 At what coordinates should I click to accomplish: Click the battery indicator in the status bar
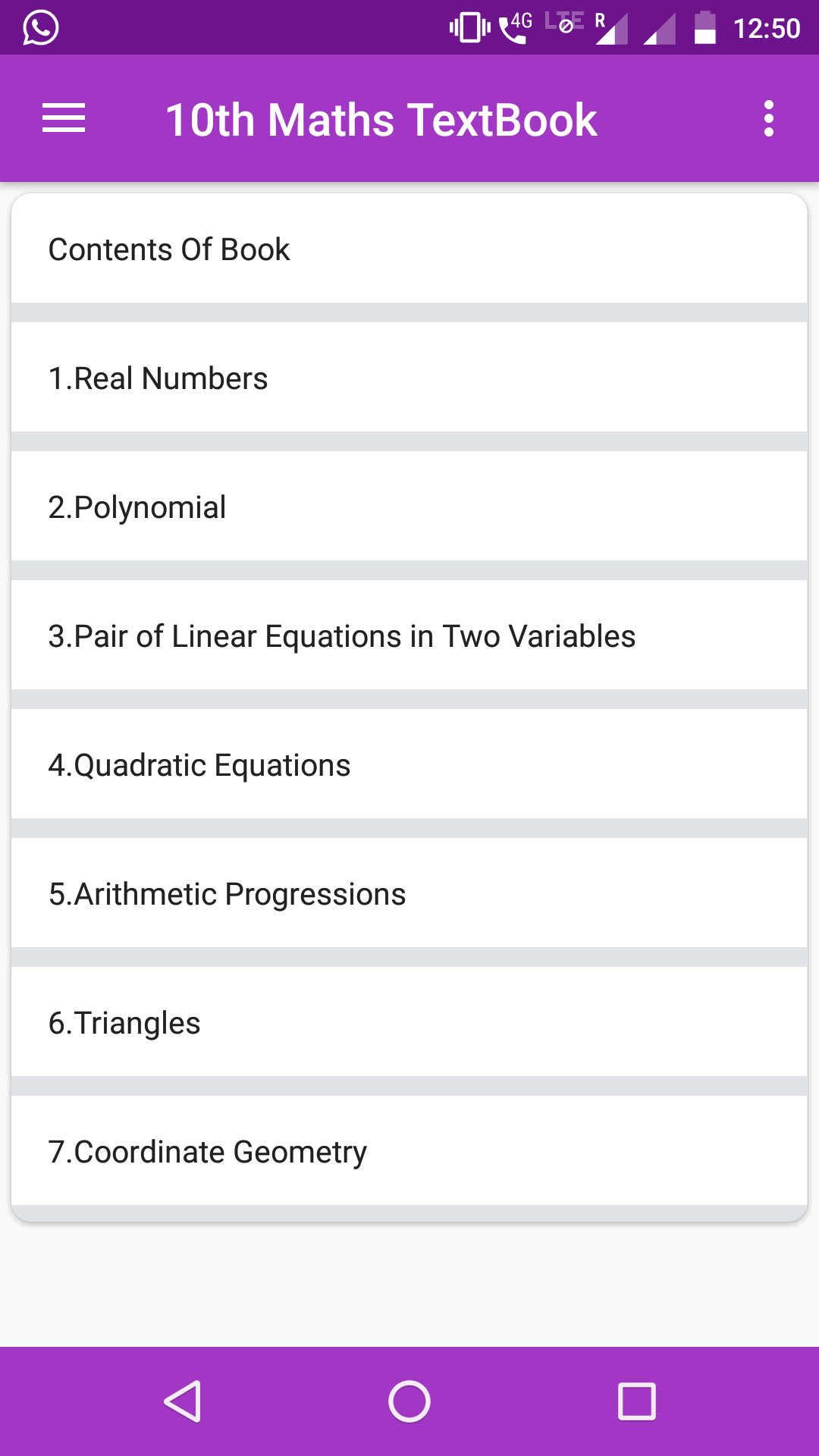705,27
